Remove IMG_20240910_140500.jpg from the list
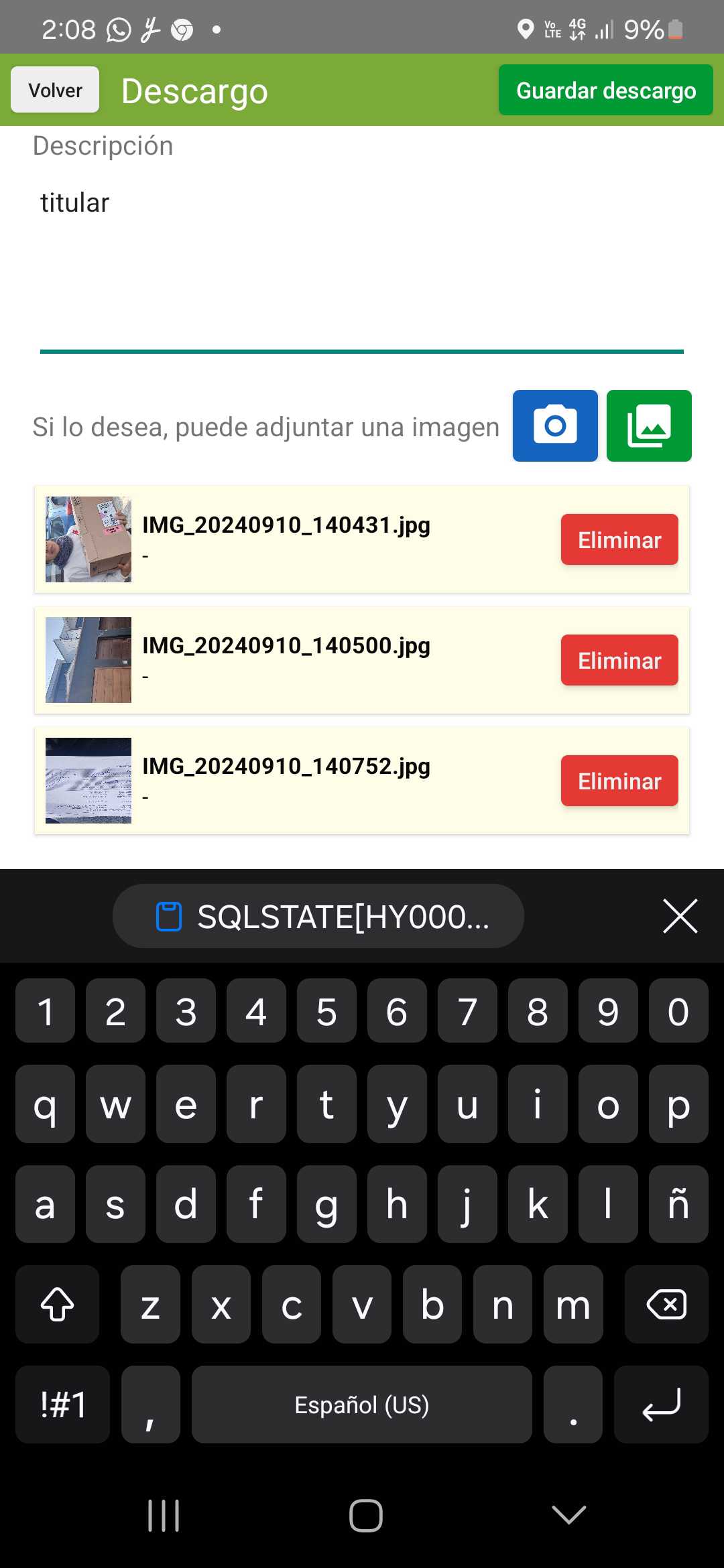 coord(619,660)
